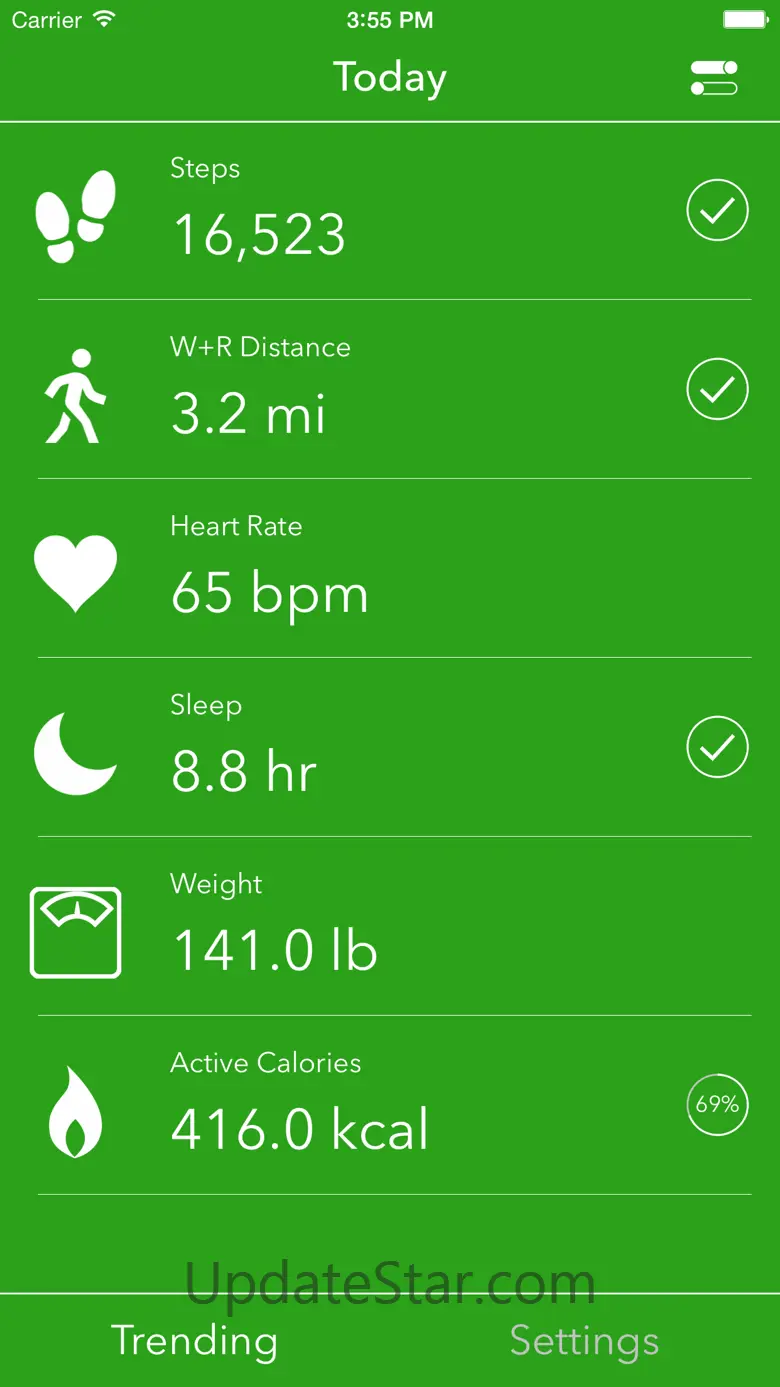780x1387 pixels.
Task: View Heart Rate details
Action: pyautogui.click(x=390, y=569)
